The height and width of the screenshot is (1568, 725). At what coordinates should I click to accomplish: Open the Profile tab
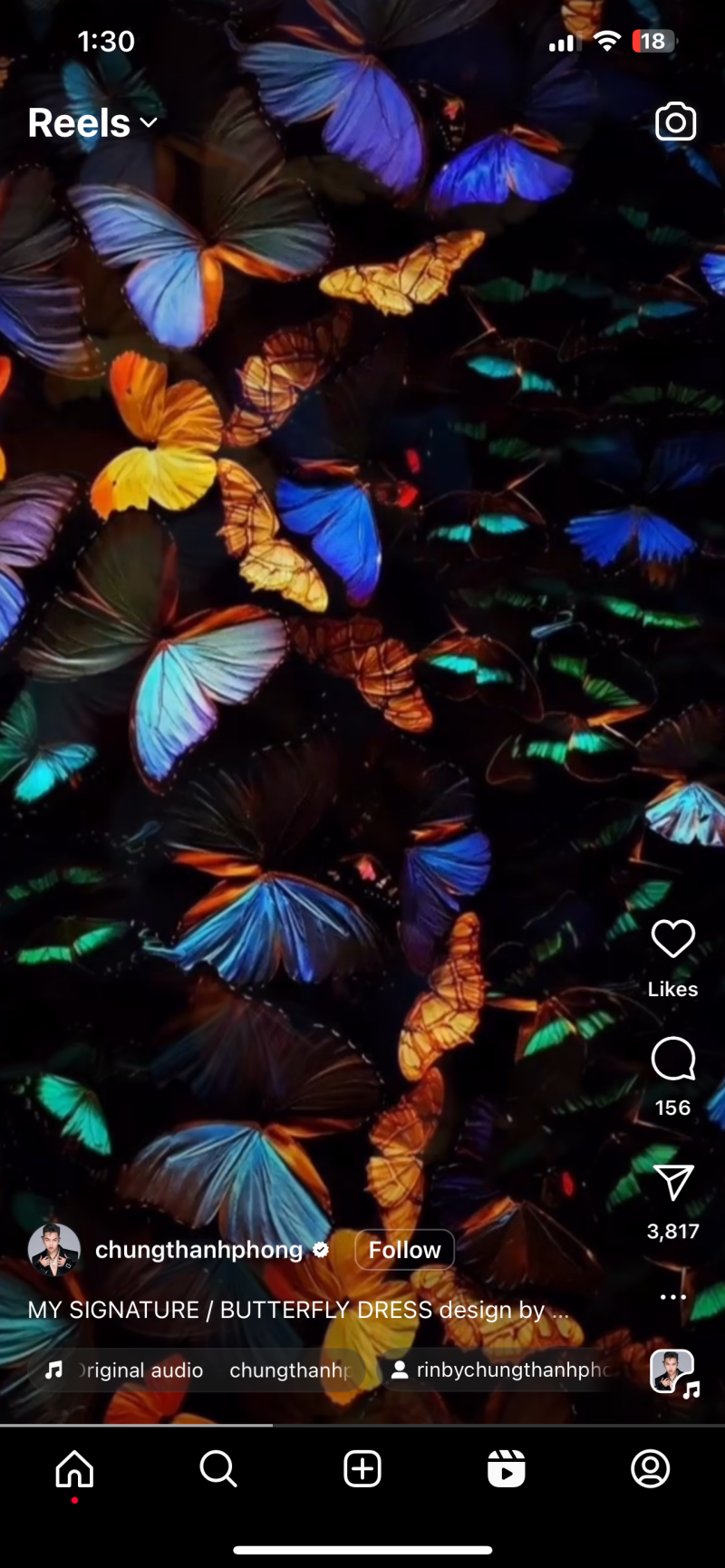(x=650, y=1468)
